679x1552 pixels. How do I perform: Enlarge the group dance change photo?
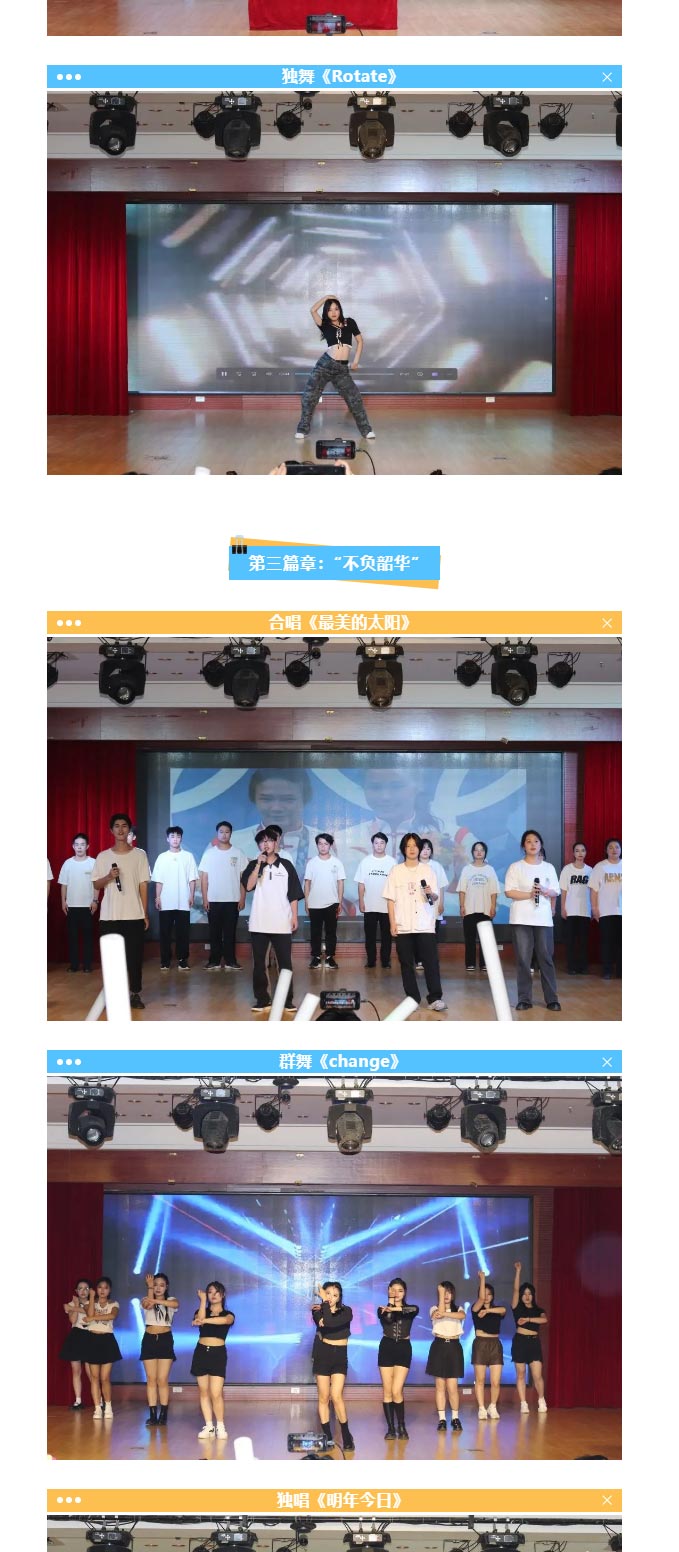[334, 1267]
